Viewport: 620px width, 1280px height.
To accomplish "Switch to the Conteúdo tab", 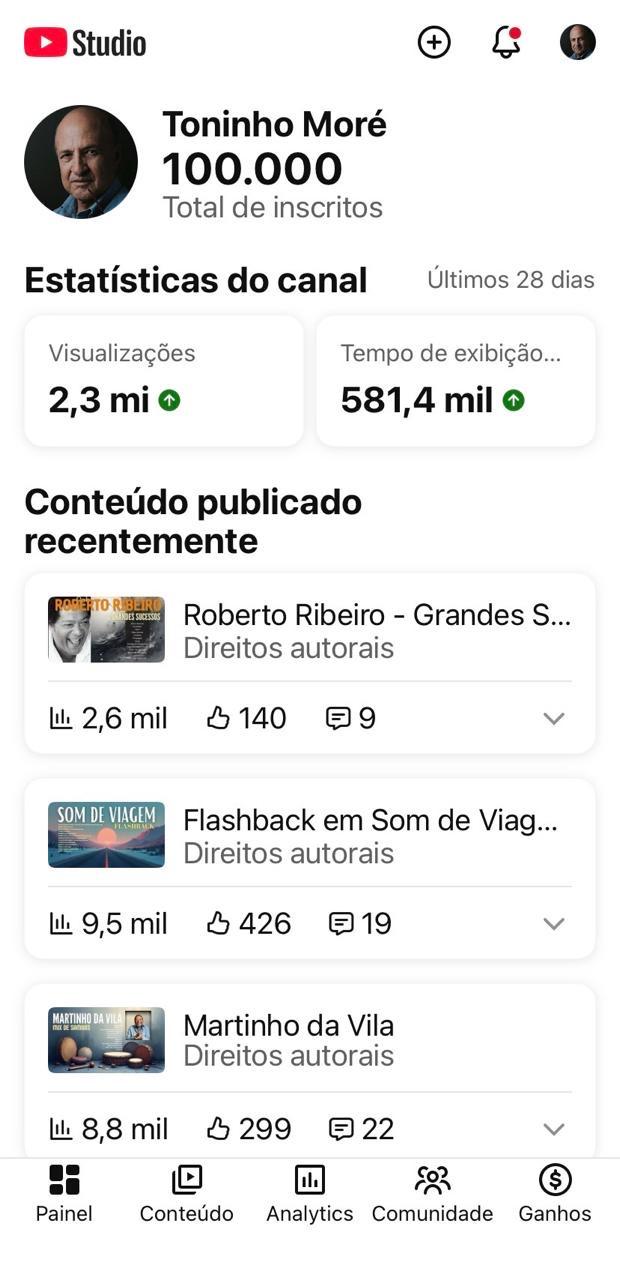I will tap(187, 1194).
